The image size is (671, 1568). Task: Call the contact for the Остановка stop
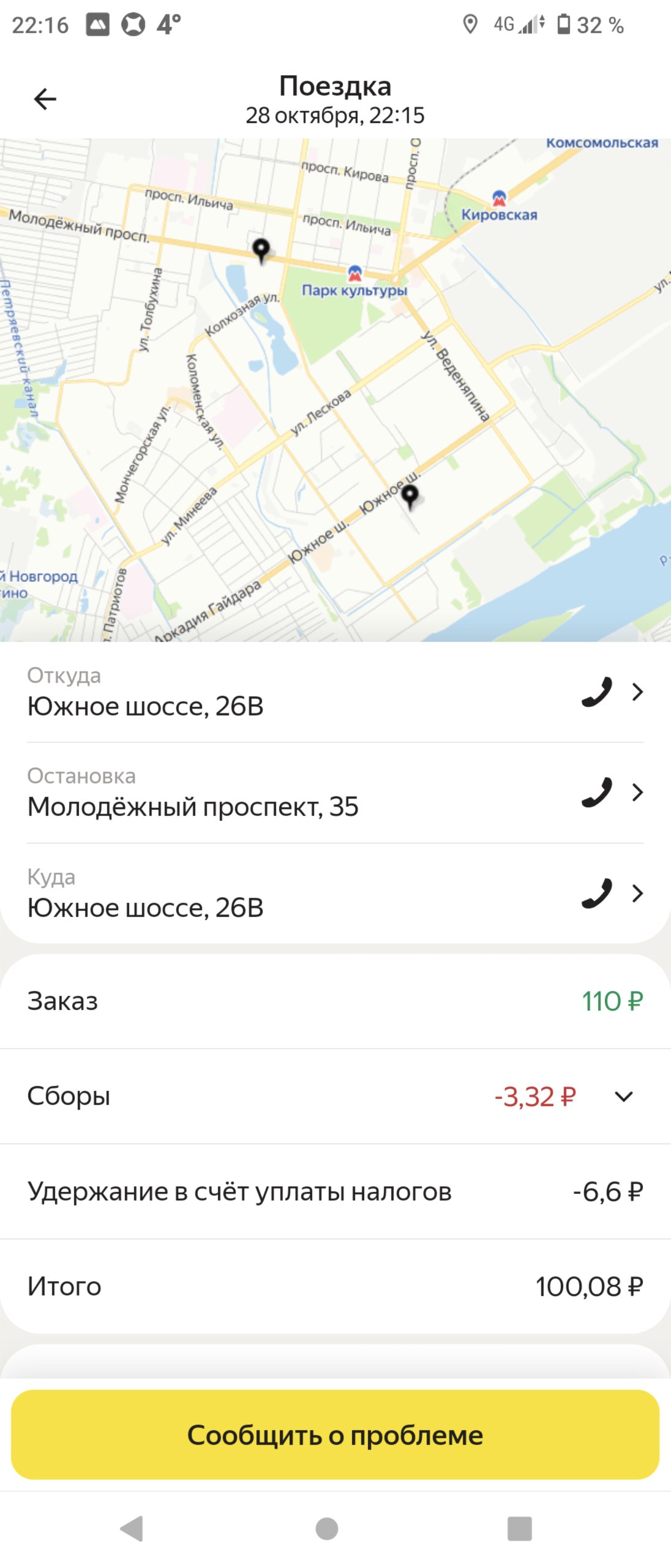tap(597, 793)
